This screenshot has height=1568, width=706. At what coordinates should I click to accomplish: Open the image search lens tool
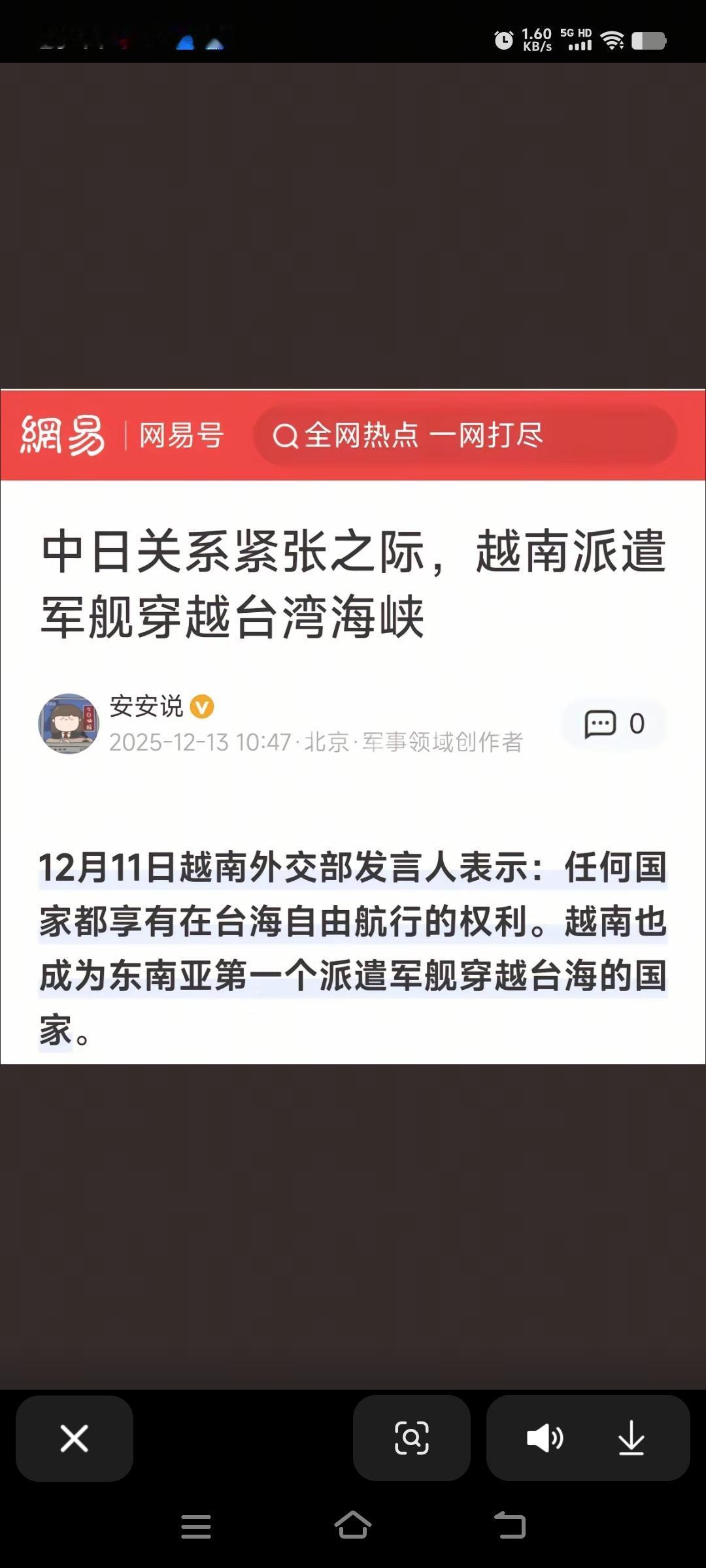(x=411, y=1439)
